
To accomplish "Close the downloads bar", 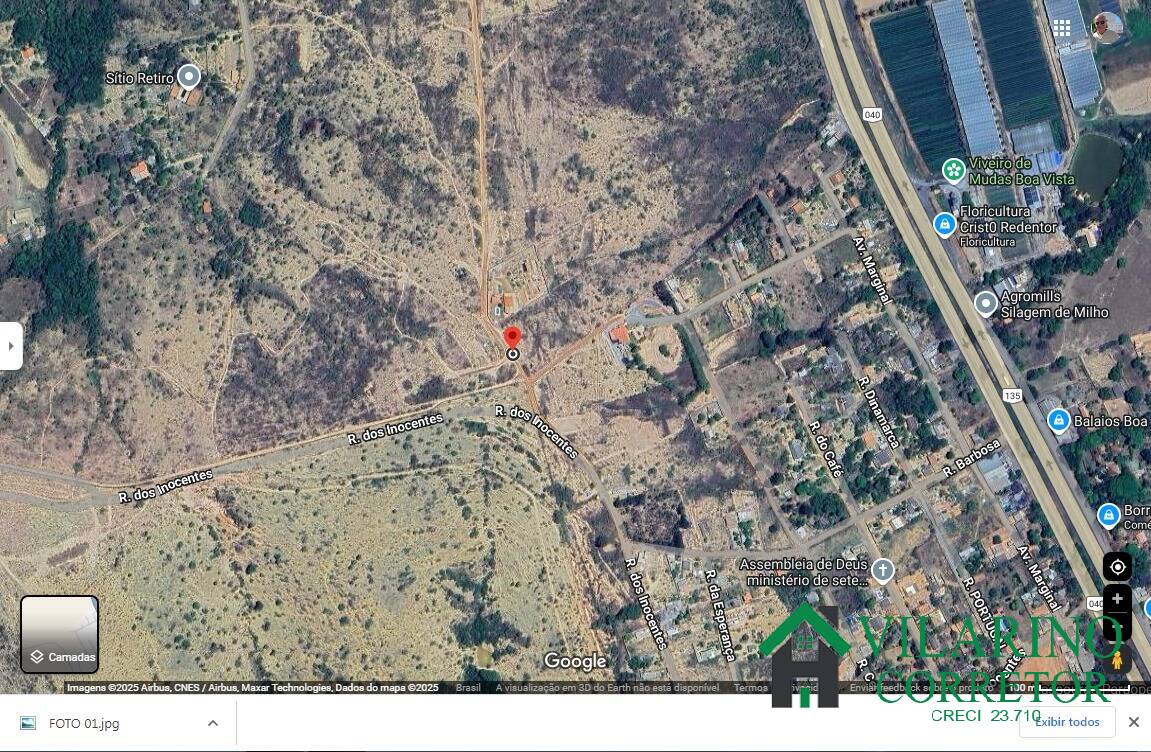I will 1133,722.
